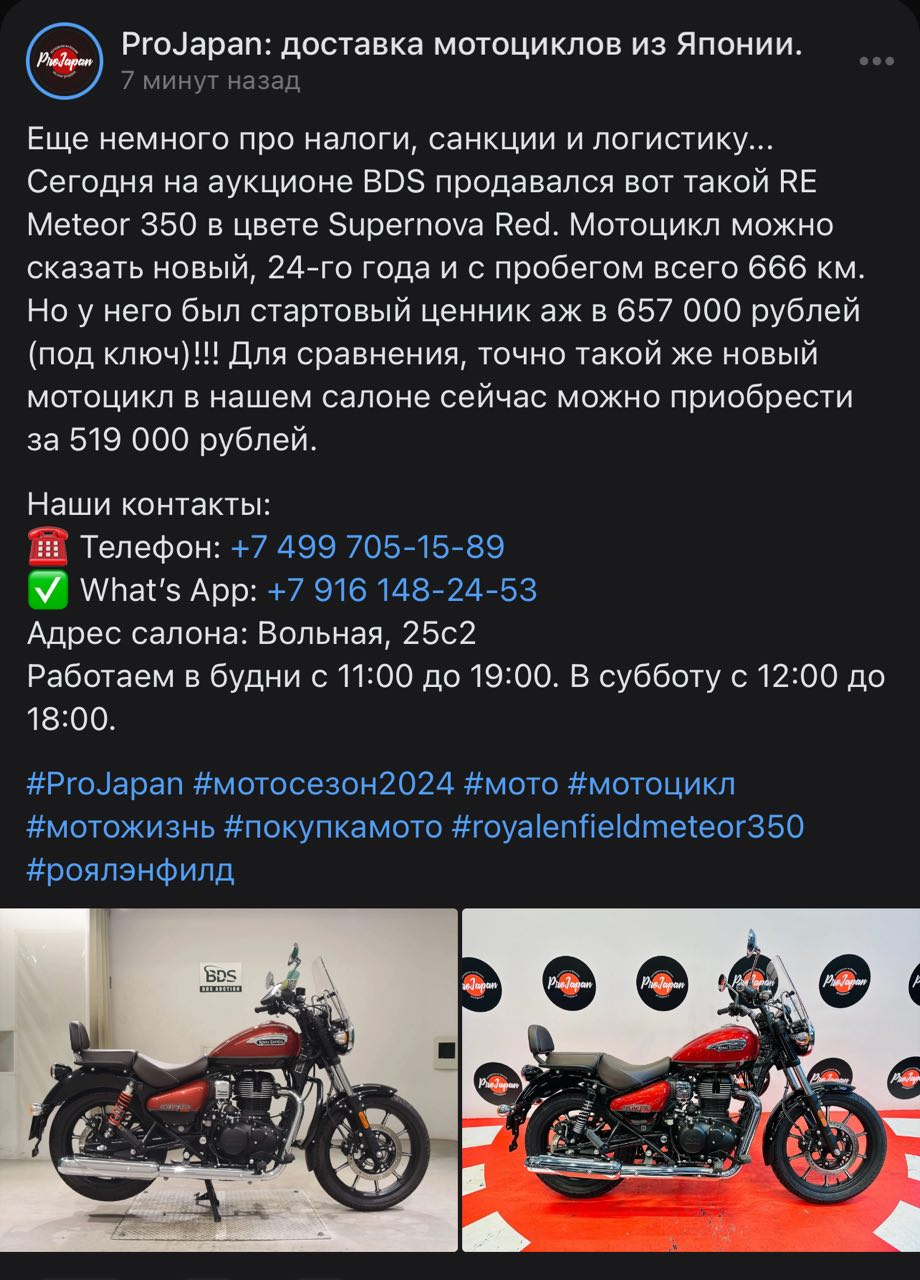This screenshot has width=920, height=1280.
Task: Call the phone number +7 499 705-15-89
Action: (367, 547)
